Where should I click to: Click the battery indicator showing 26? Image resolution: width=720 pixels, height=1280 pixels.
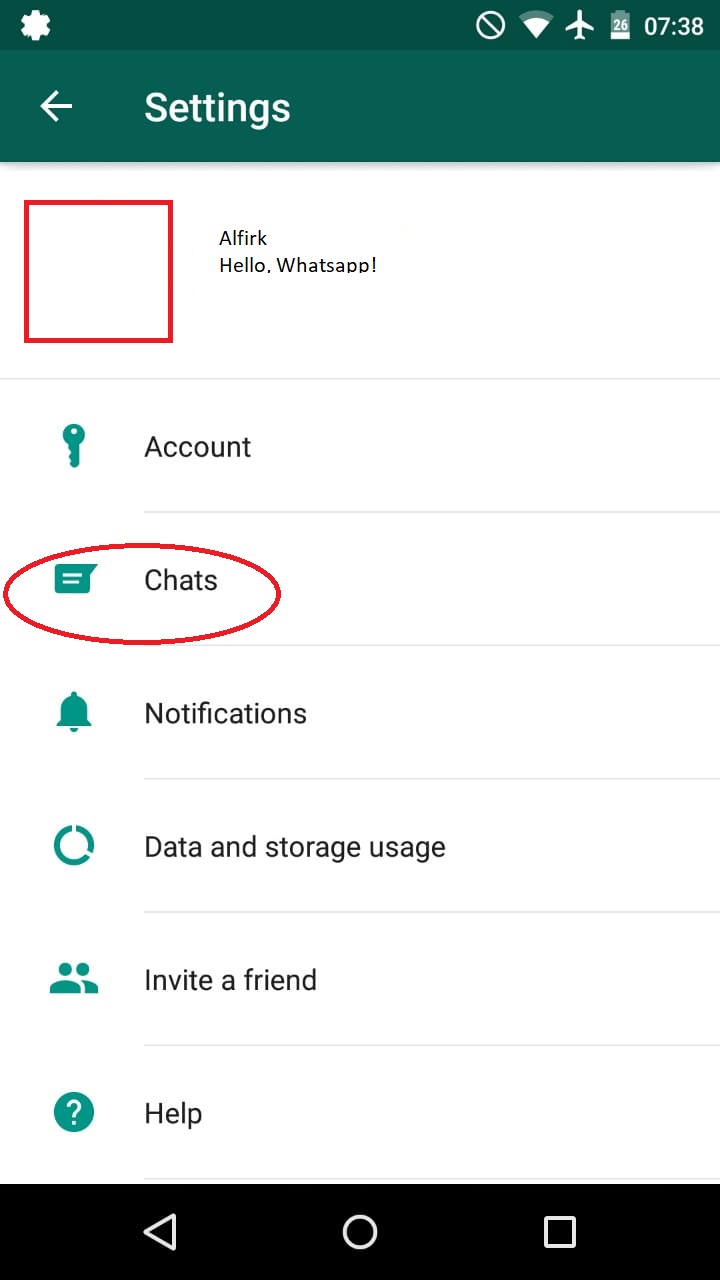click(x=623, y=24)
